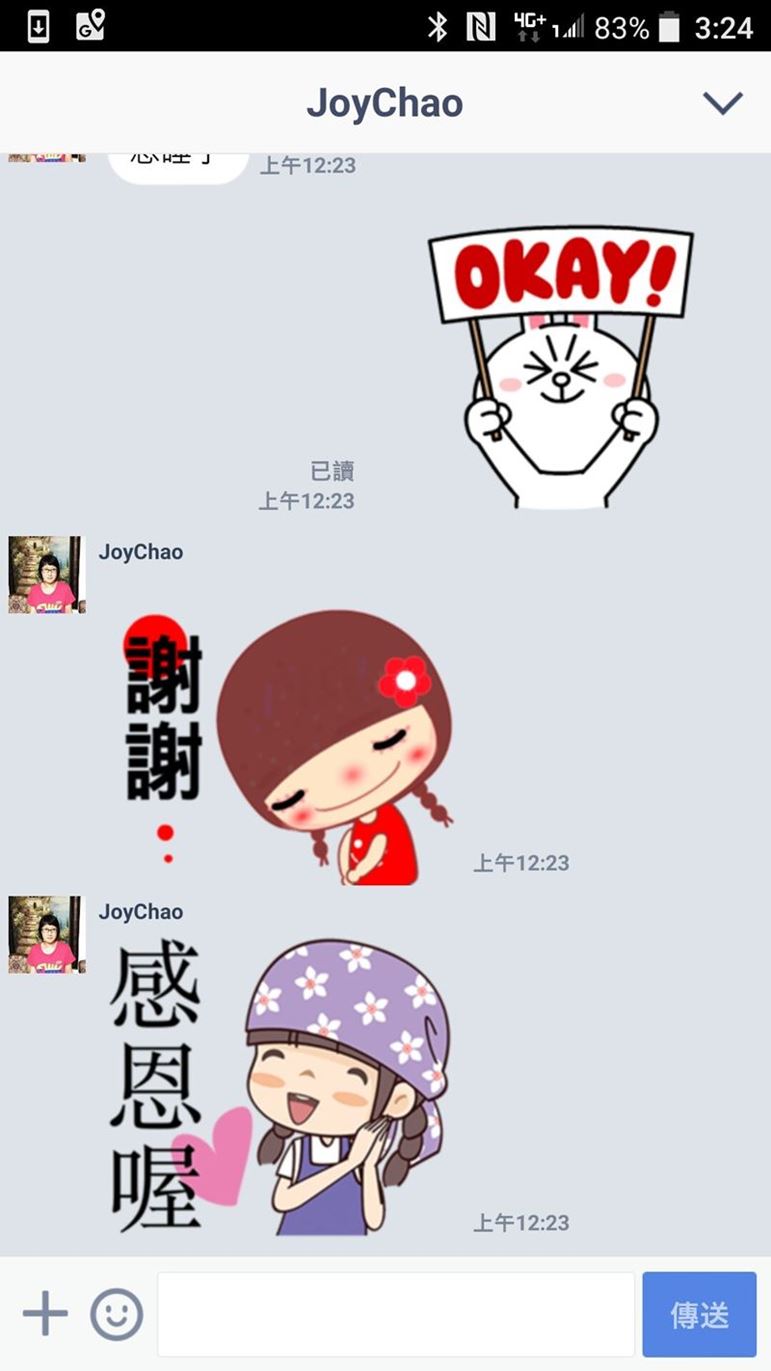Open the emoji sticker picker
This screenshot has height=1371, width=771.
click(x=117, y=1314)
